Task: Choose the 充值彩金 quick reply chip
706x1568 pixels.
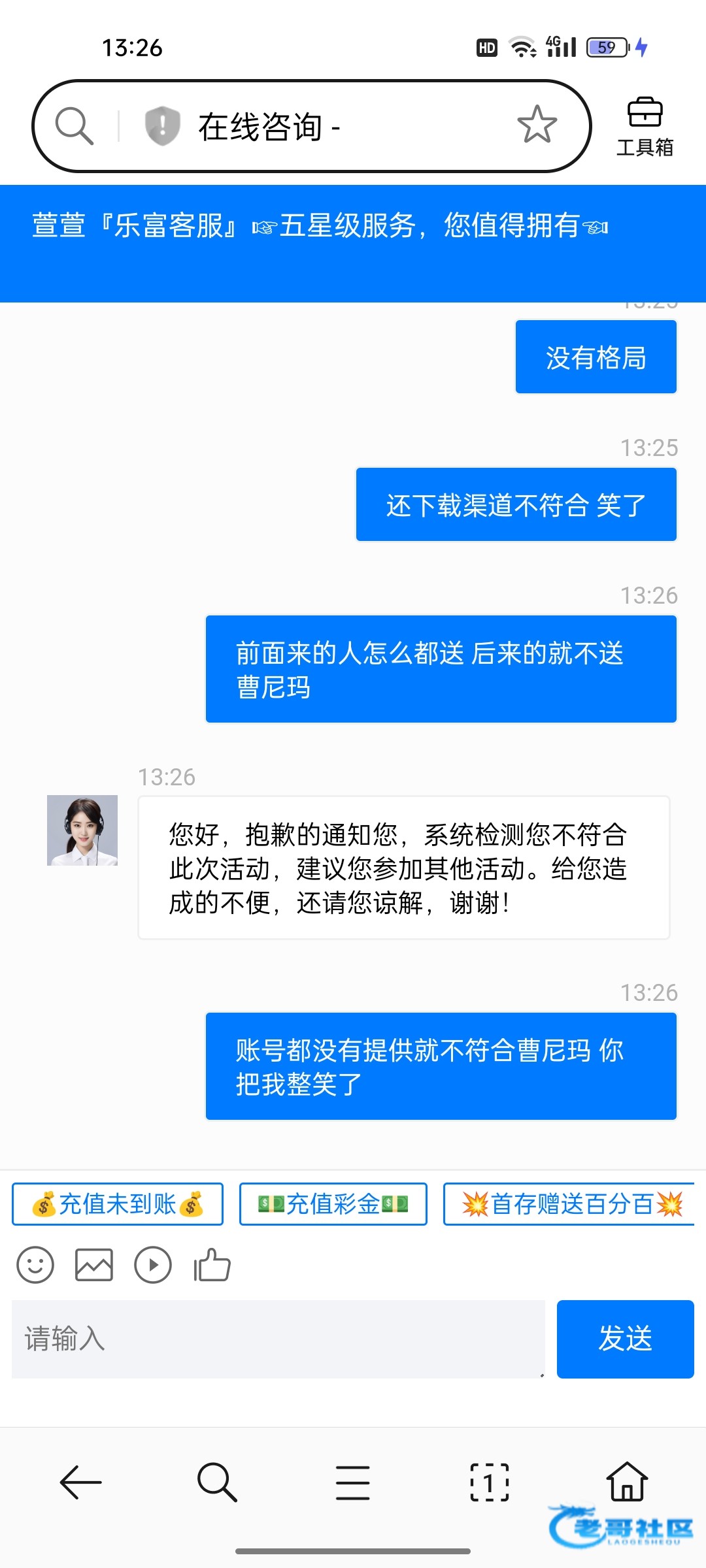Action: (x=333, y=1204)
